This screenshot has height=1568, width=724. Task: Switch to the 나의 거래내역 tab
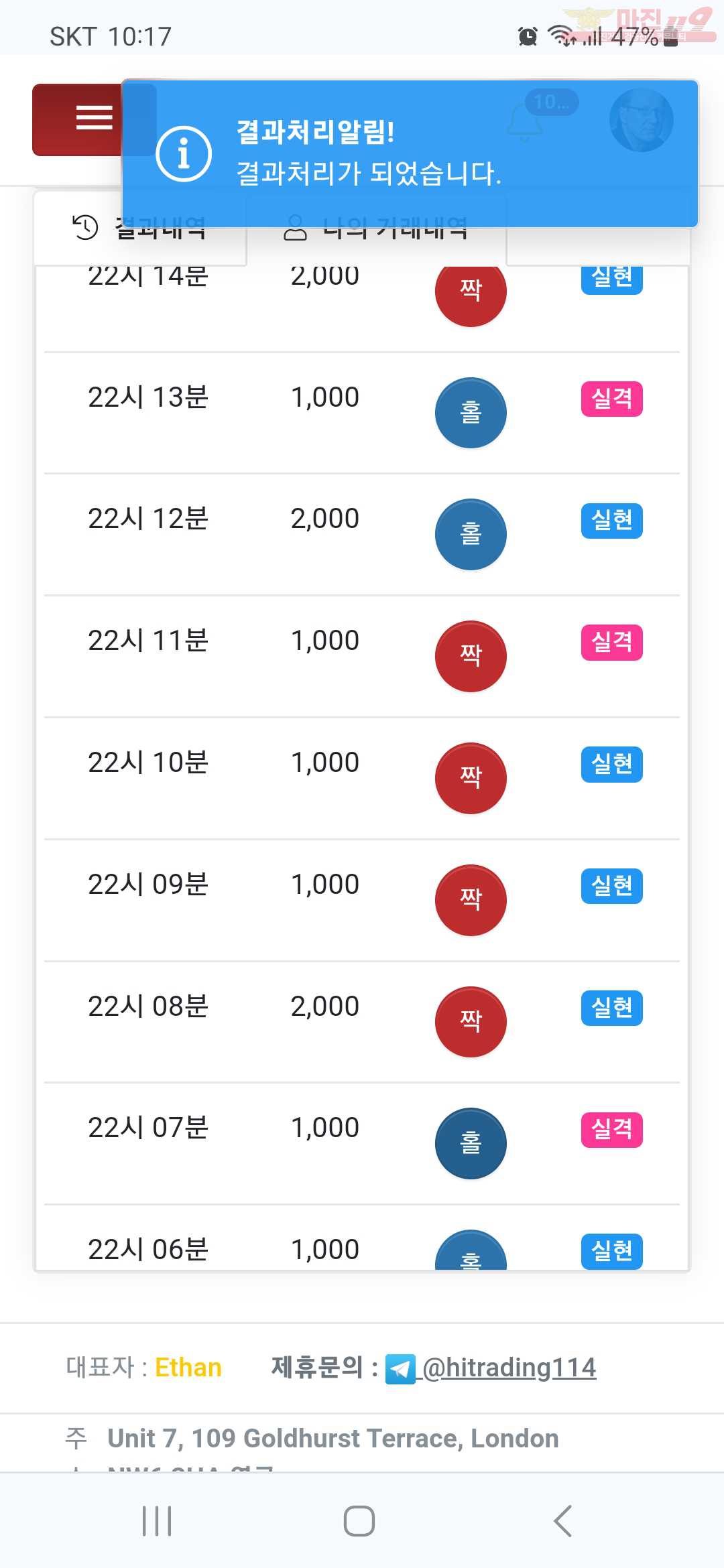pos(376,228)
